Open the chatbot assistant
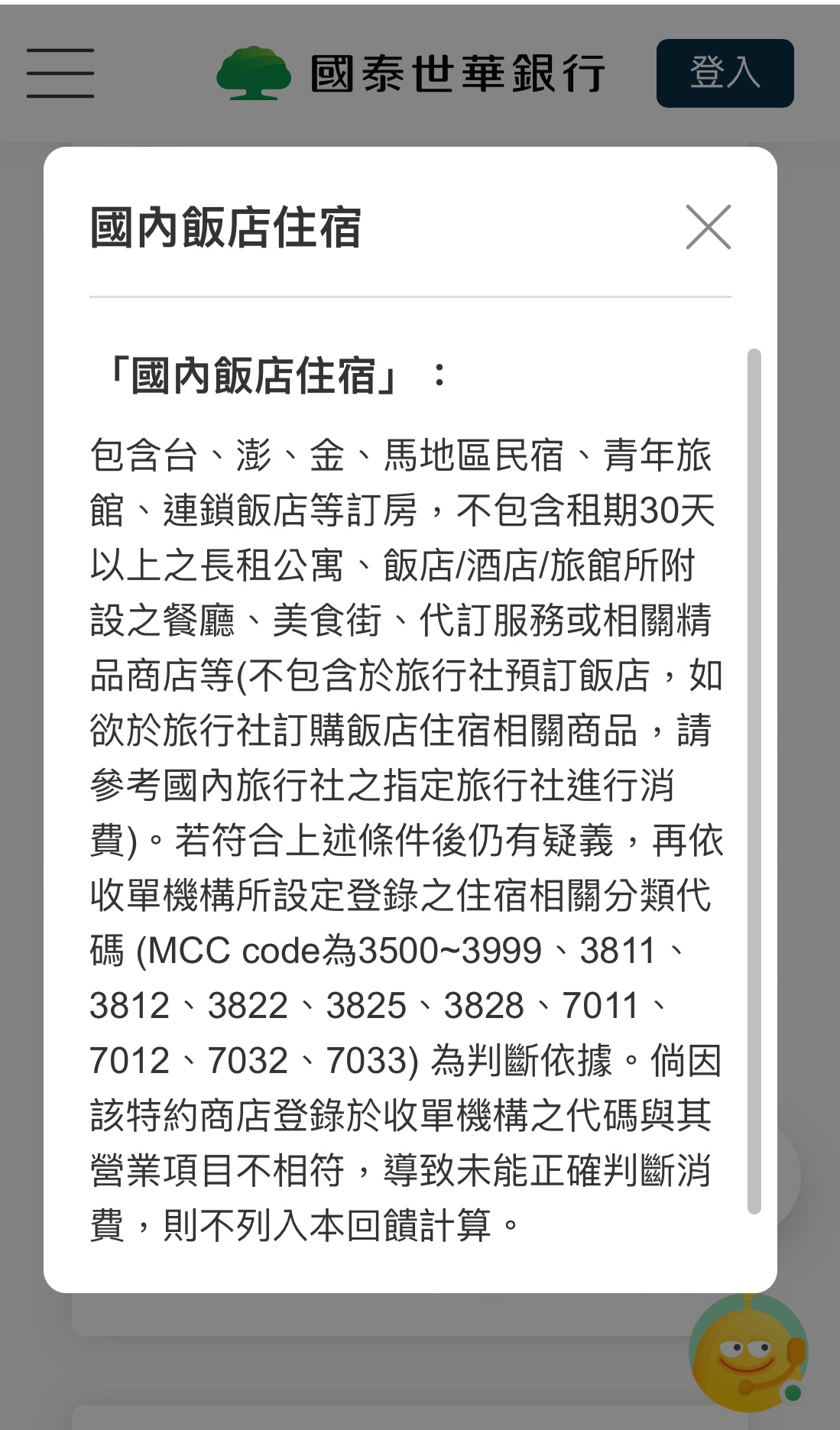Screen dimensions: 840x1430 click(748, 1352)
